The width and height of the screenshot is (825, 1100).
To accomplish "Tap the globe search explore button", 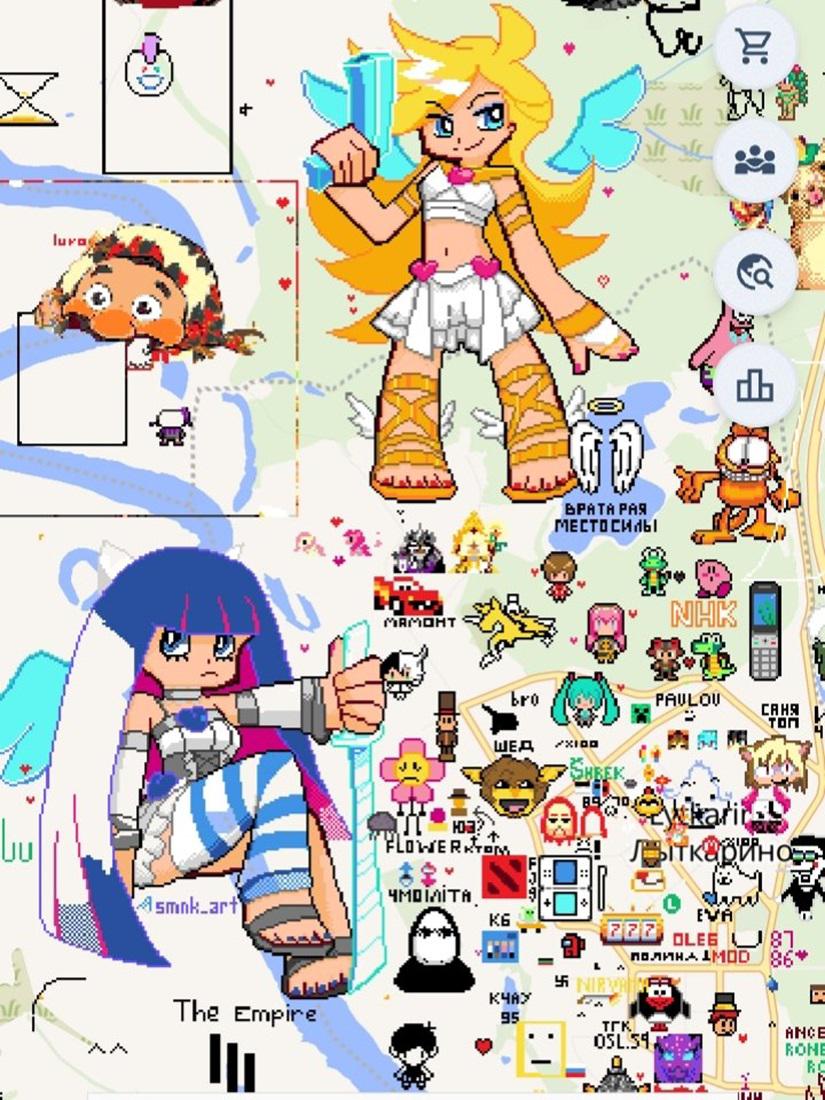I will pos(755,272).
